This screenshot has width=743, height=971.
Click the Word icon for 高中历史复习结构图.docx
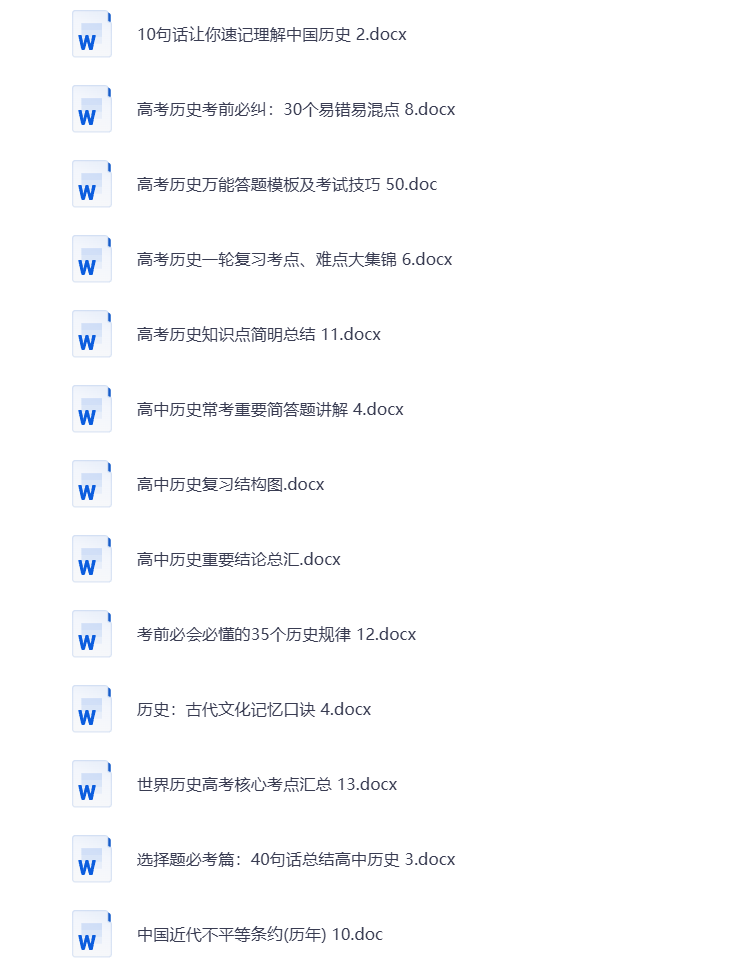tap(91, 483)
